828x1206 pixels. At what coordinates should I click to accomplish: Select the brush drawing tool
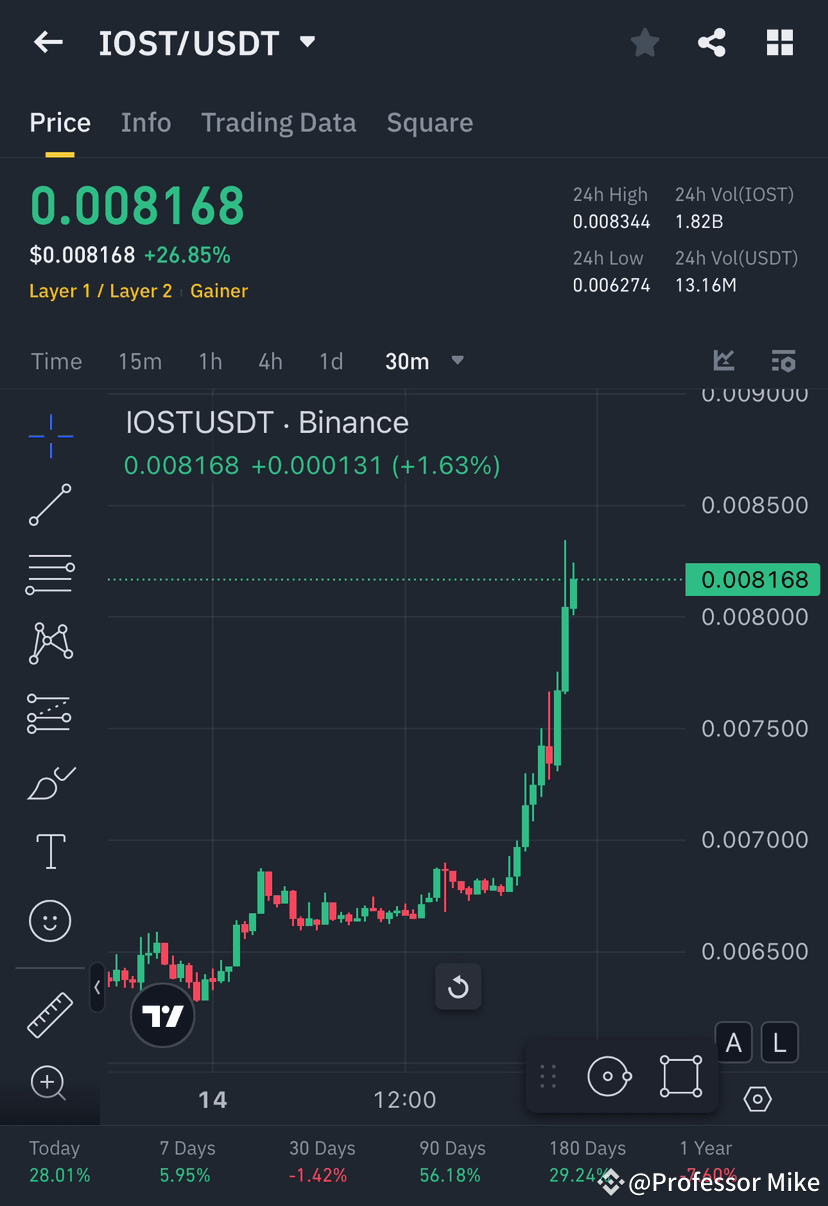pos(50,782)
